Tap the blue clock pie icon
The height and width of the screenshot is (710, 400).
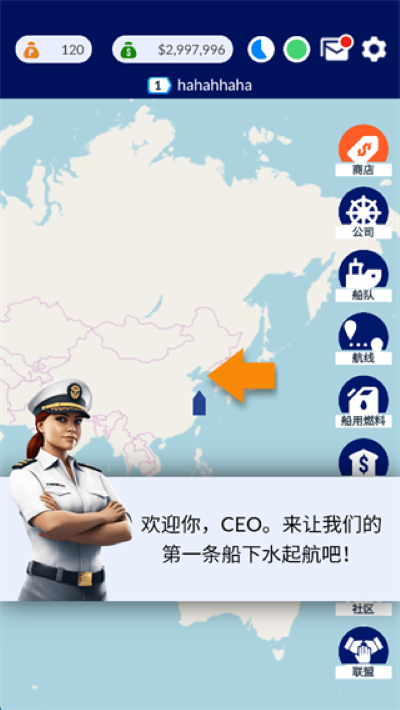pos(261,49)
